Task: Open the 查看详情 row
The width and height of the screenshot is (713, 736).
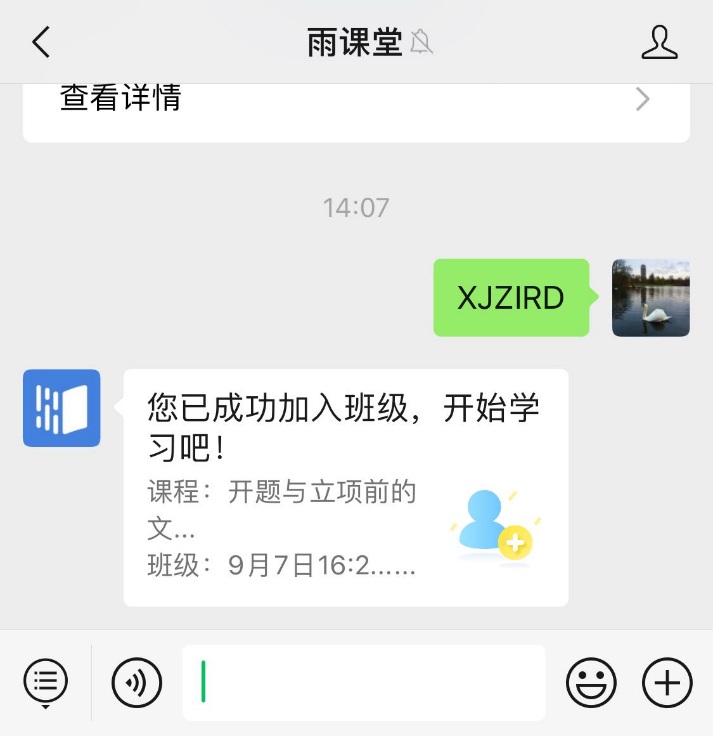Action: (356, 100)
